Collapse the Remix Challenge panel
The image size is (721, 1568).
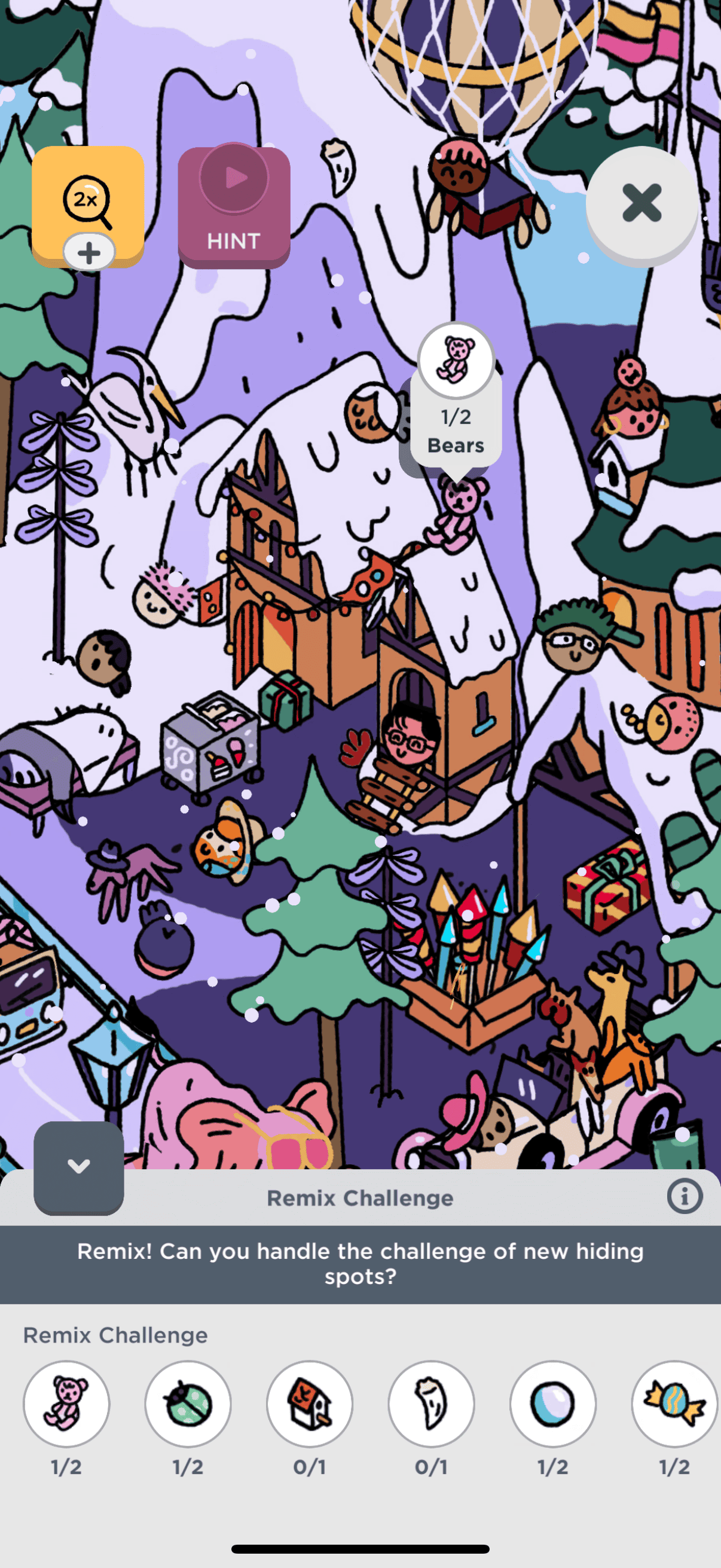tap(78, 1166)
